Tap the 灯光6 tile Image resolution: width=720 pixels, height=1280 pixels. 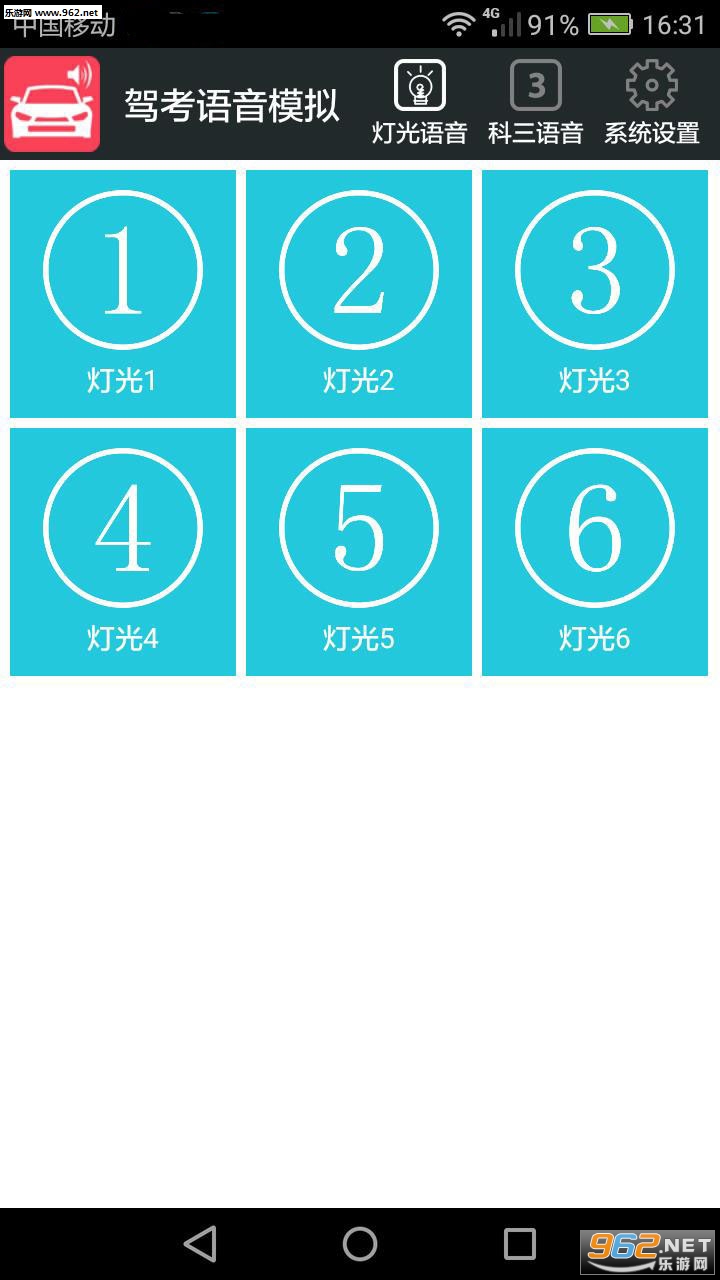click(595, 552)
